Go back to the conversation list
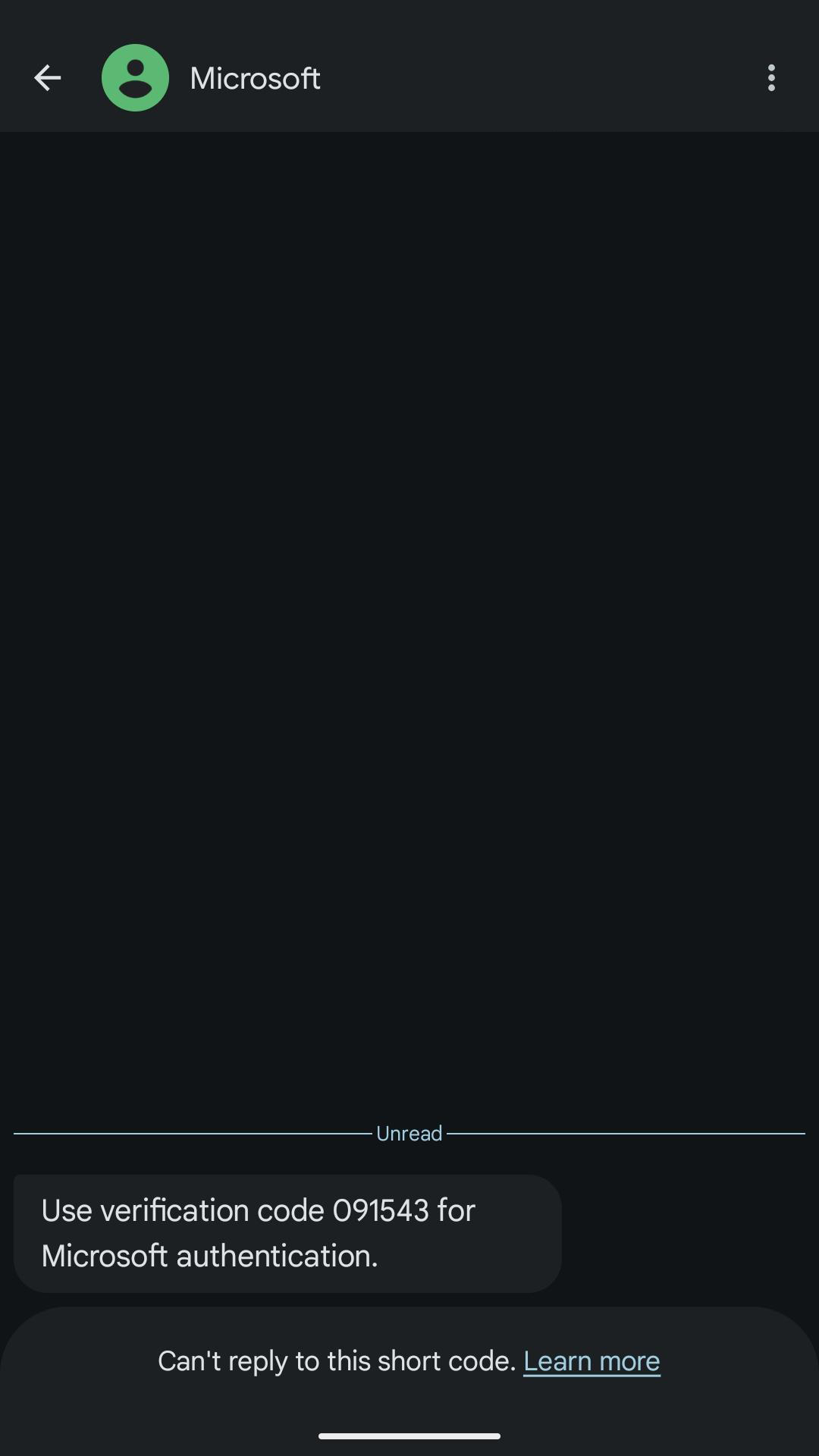The width and height of the screenshot is (819, 1456). 47,77
